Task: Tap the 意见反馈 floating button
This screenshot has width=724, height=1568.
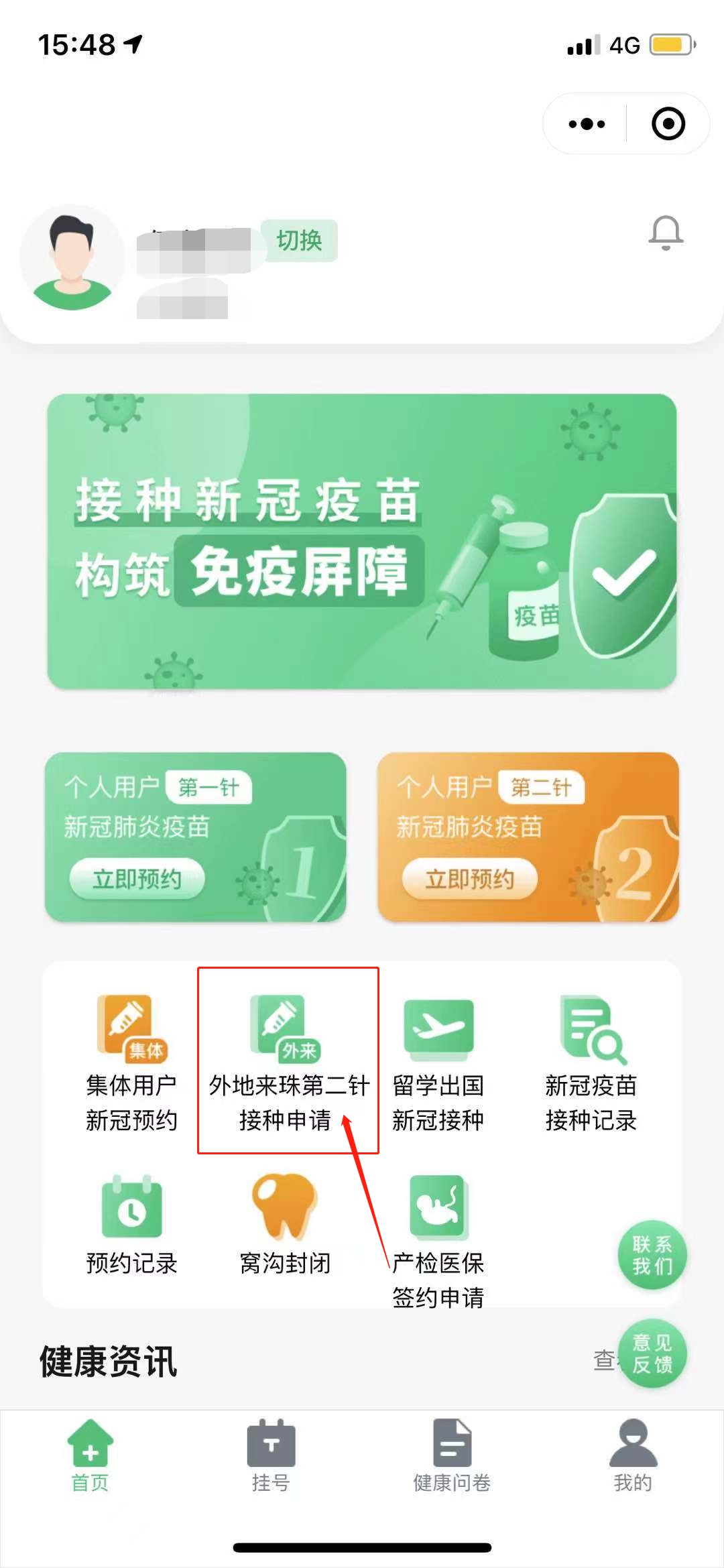Action: point(652,1353)
